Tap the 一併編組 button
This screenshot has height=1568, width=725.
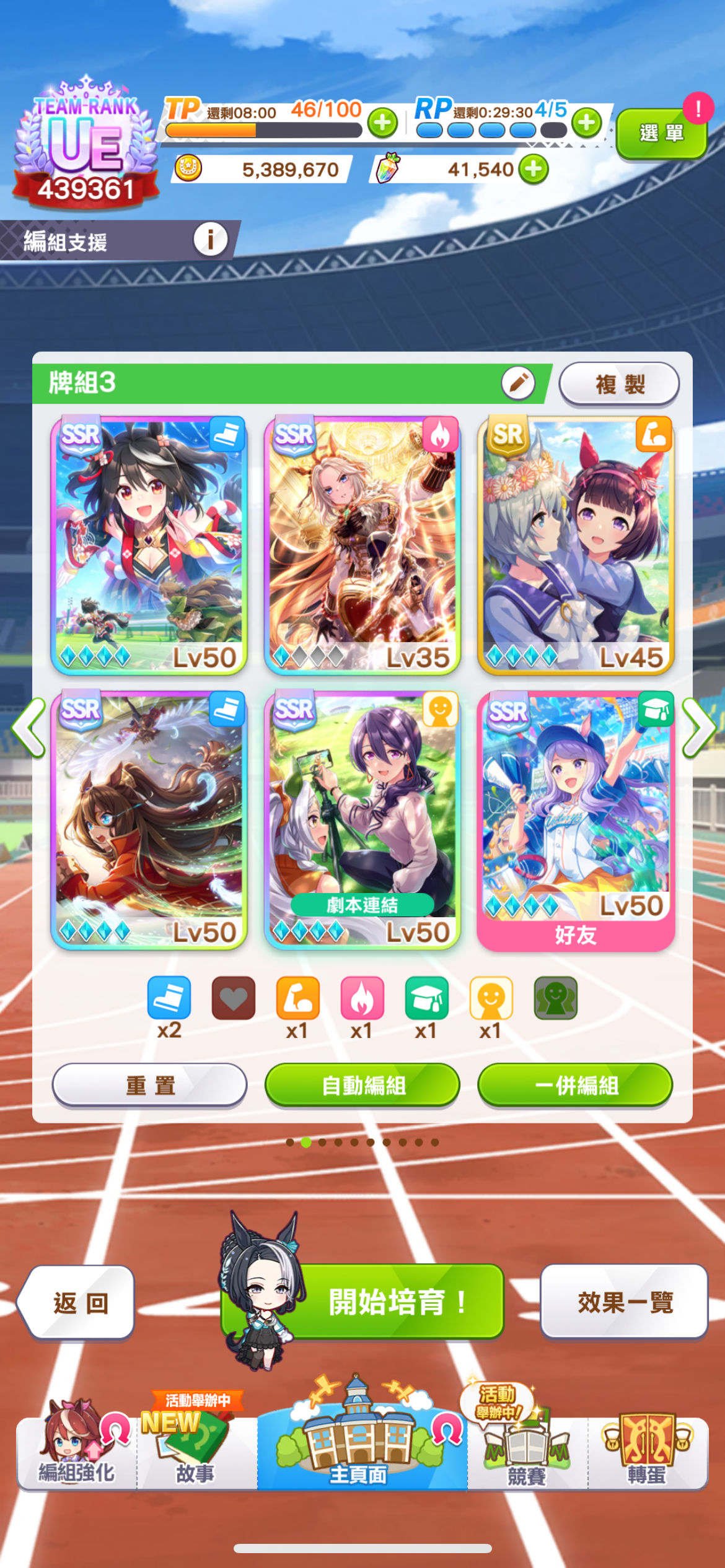pyautogui.click(x=575, y=1085)
